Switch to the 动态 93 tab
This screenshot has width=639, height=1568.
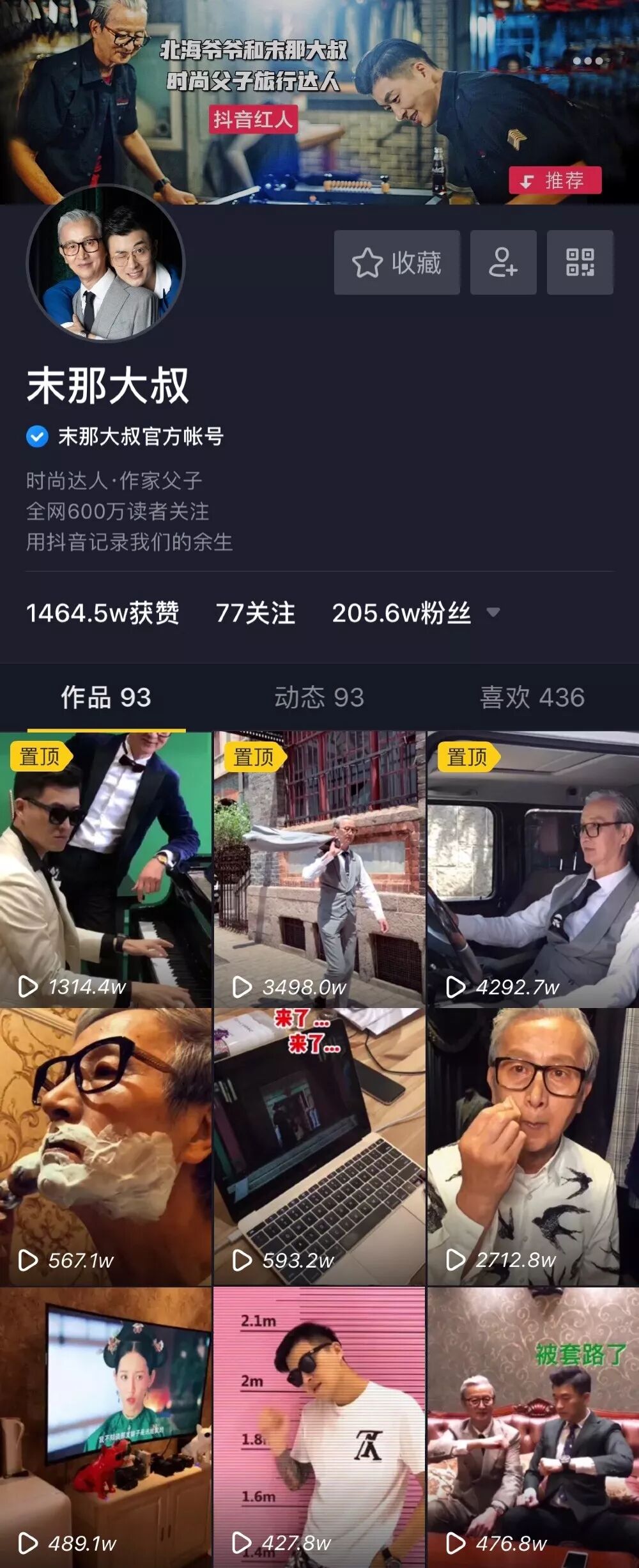point(319,697)
